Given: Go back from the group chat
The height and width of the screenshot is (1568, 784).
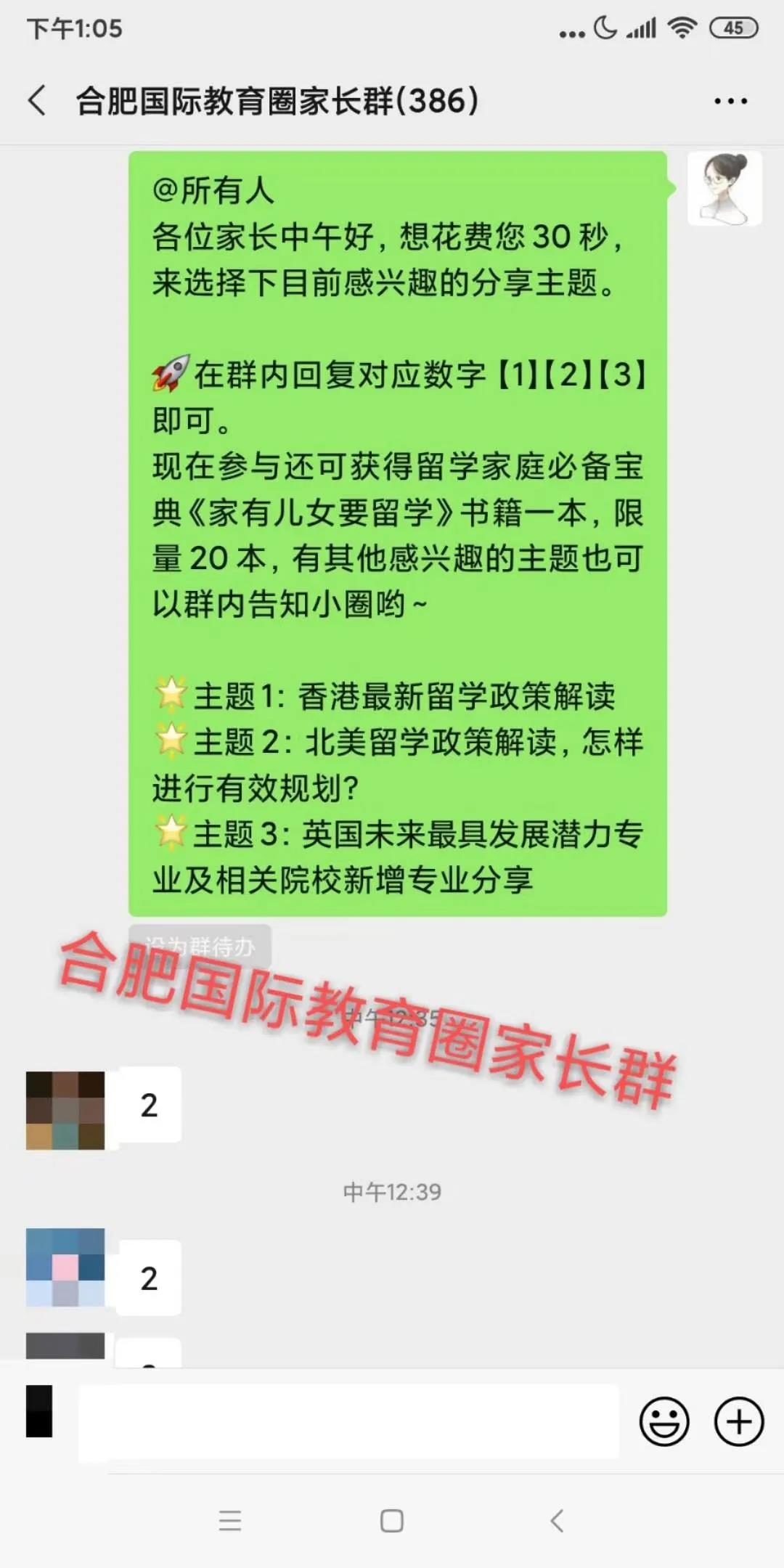Looking at the screenshot, I should coord(37,100).
